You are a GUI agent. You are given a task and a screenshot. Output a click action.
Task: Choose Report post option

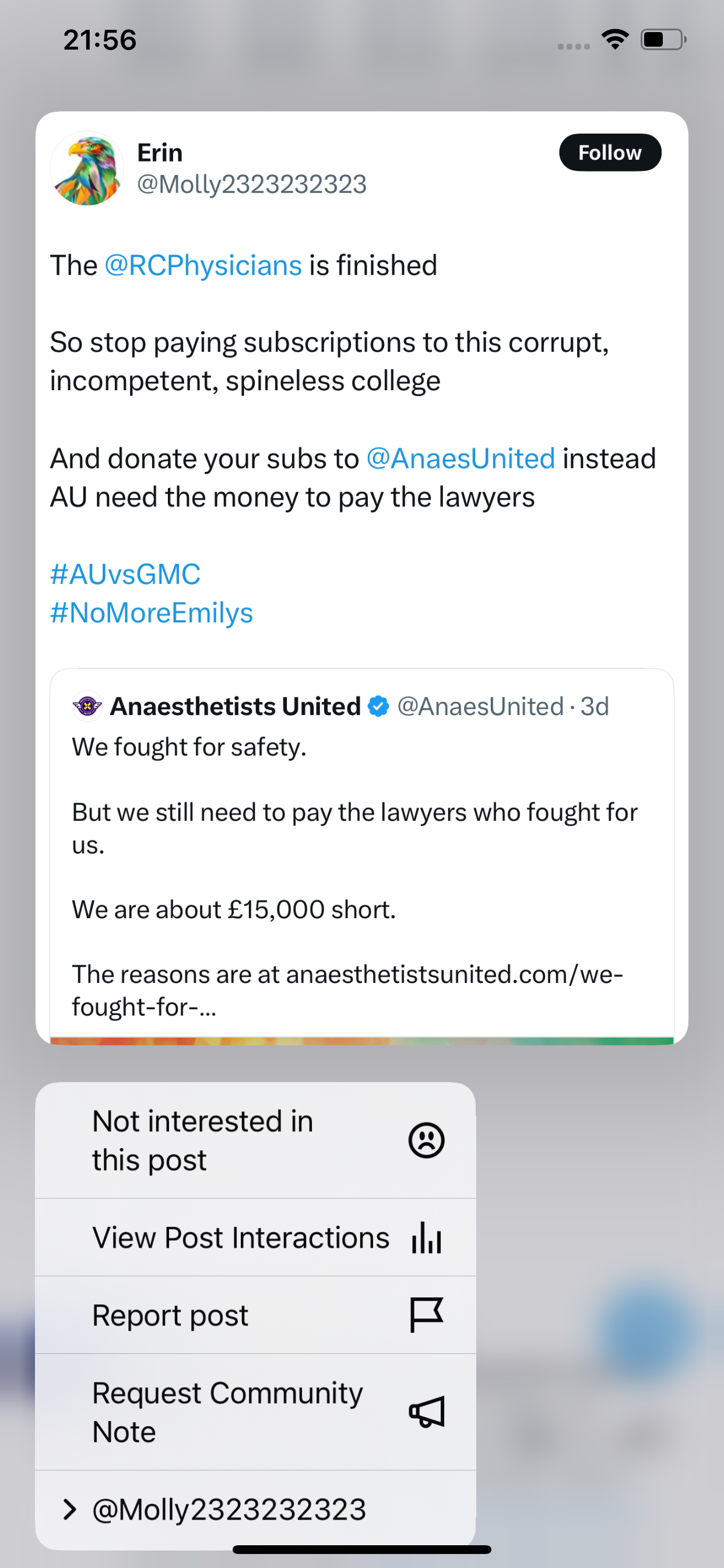(255, 1315)
